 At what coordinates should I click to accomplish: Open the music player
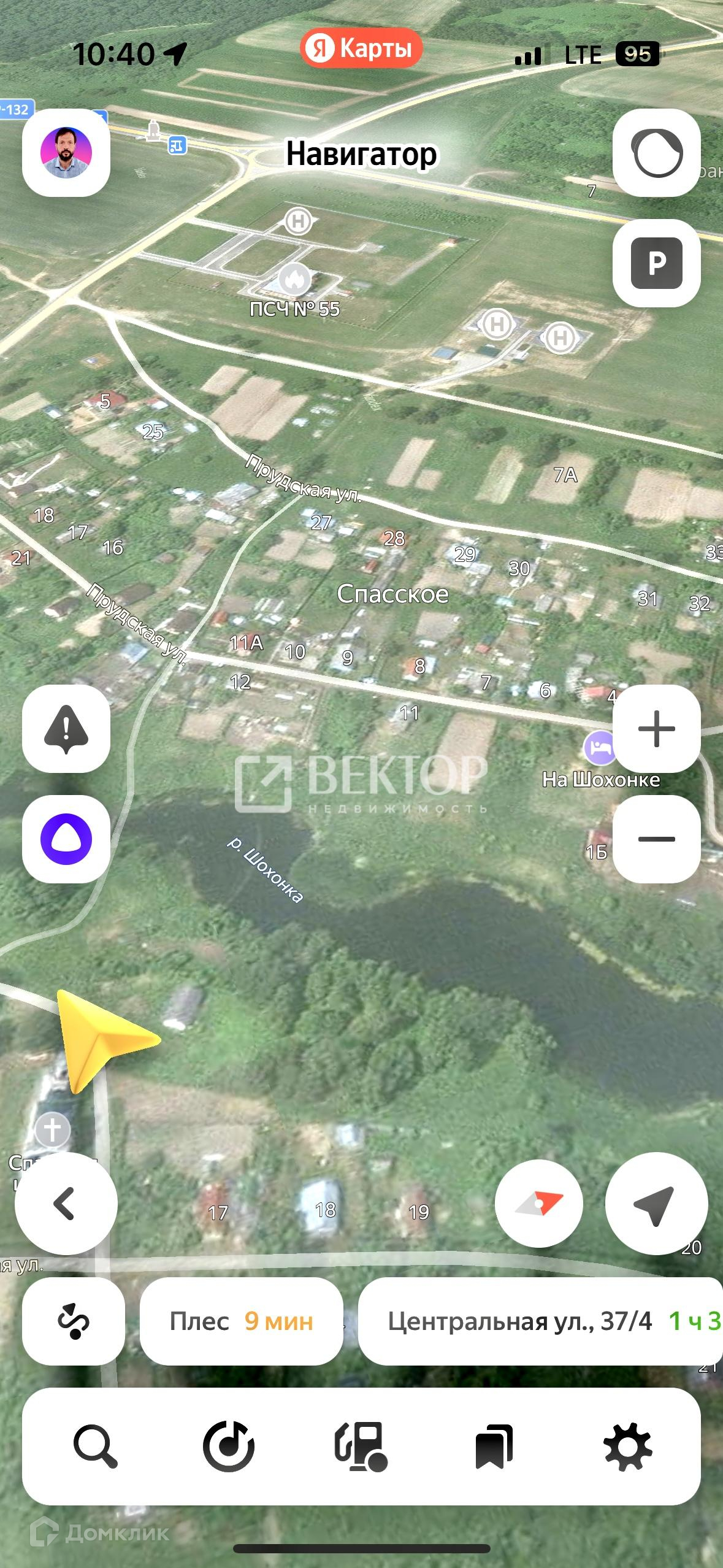coord(229,1447)
